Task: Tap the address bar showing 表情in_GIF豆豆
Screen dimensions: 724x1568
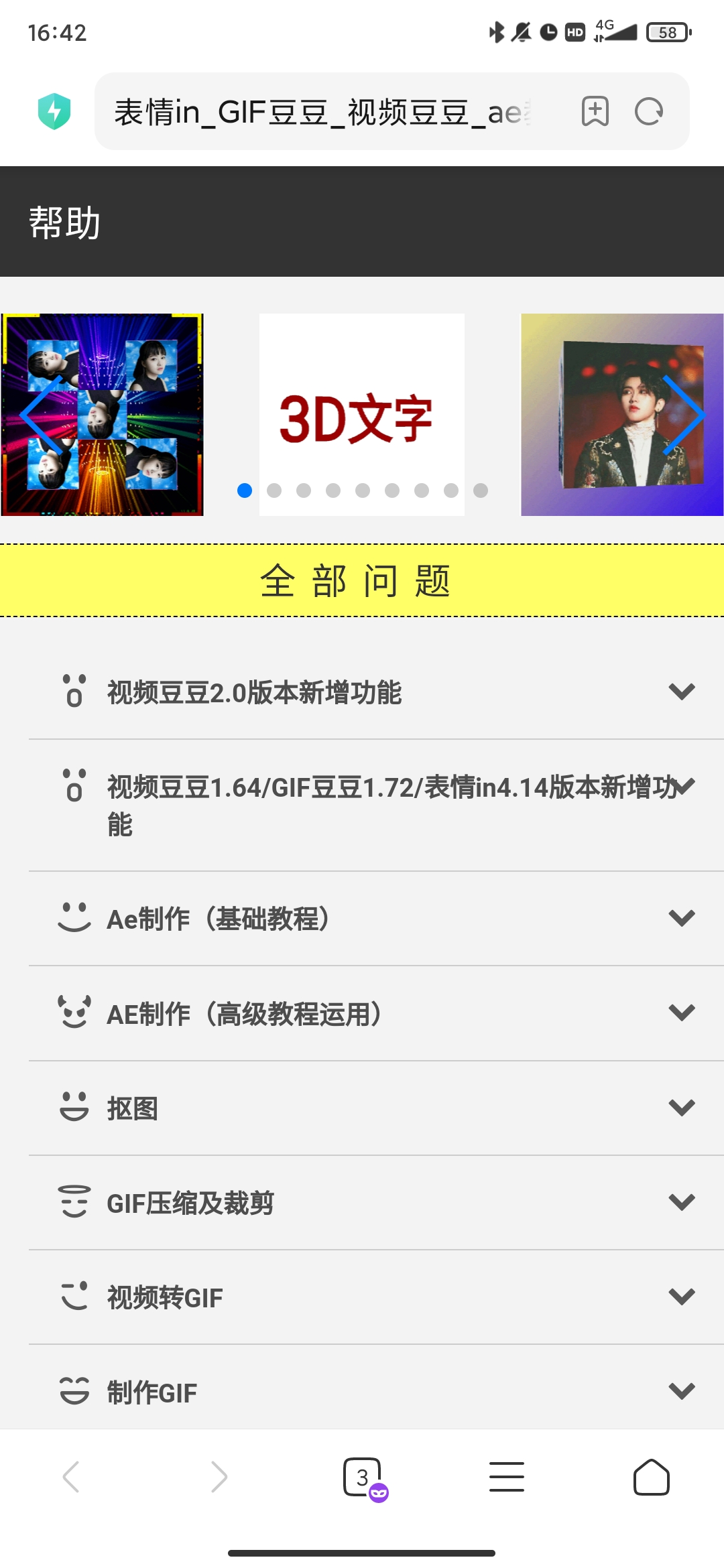Action: coord(322,112)
